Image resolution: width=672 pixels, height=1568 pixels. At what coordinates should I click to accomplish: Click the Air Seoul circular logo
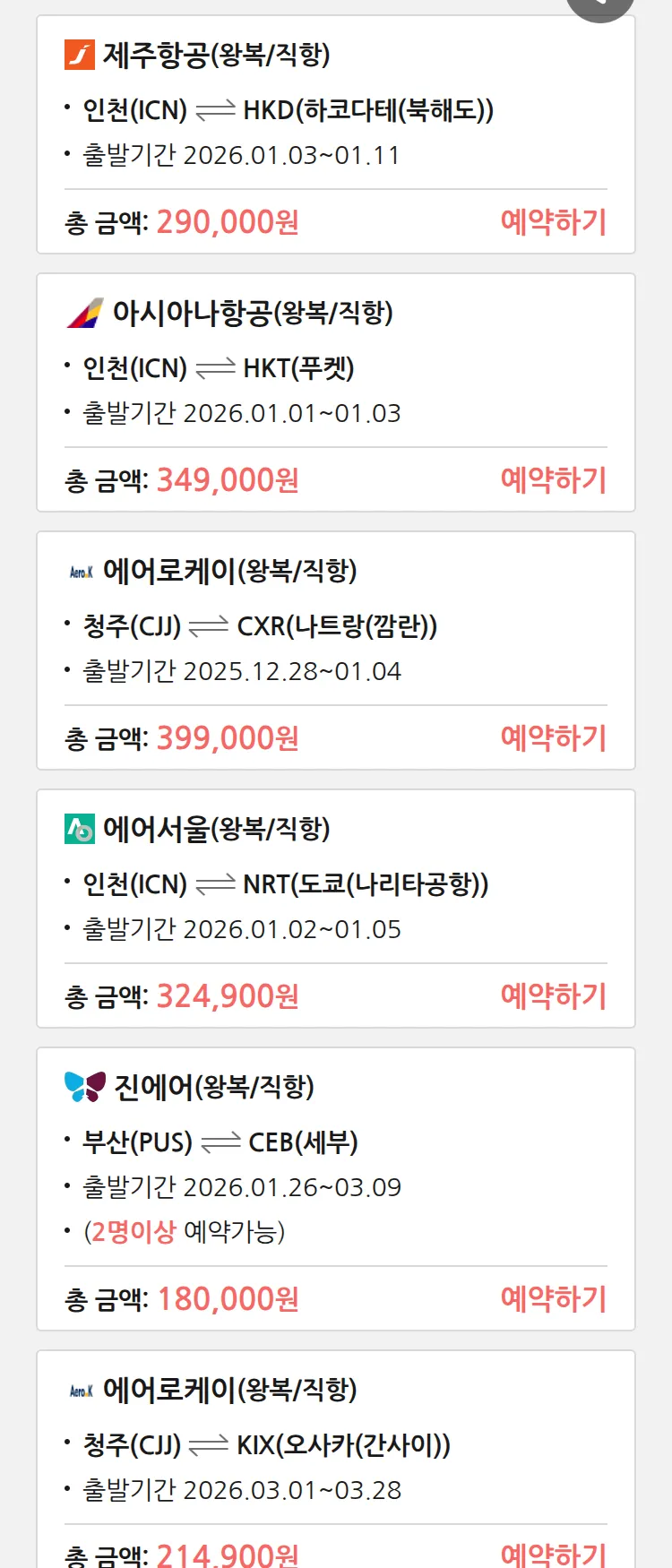coord(79,828)
